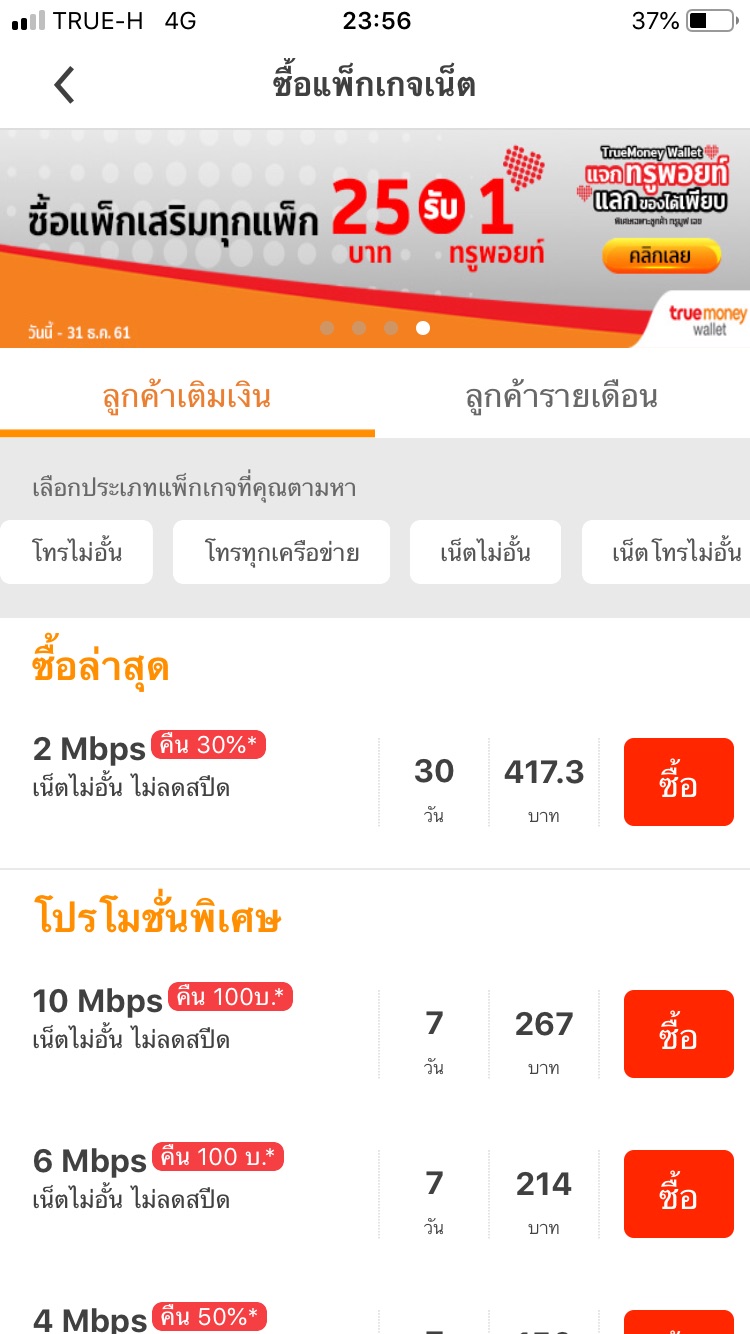Filter by เน็ตไม่อั้น packages
This screenshot has height=1334, width=750.
pos(485,552)
